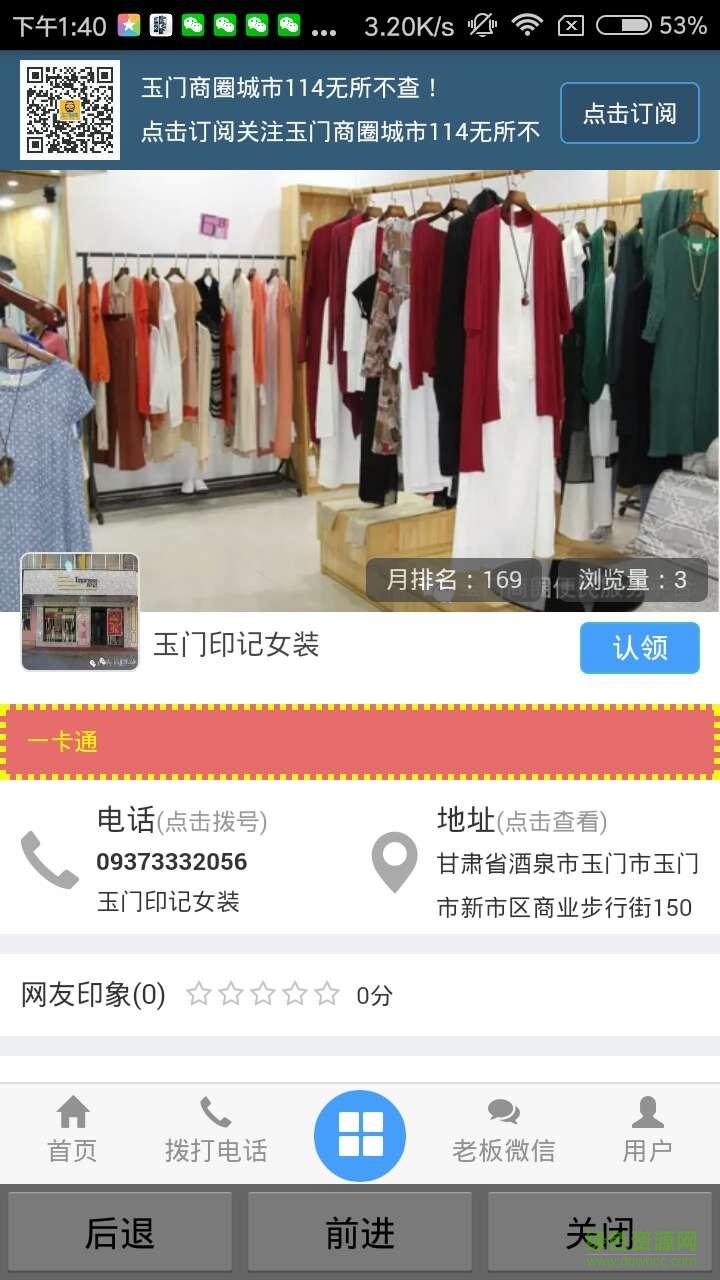Open the center grid menu button
Viewport: 720px width, 1280px height.
[360, 1136]
